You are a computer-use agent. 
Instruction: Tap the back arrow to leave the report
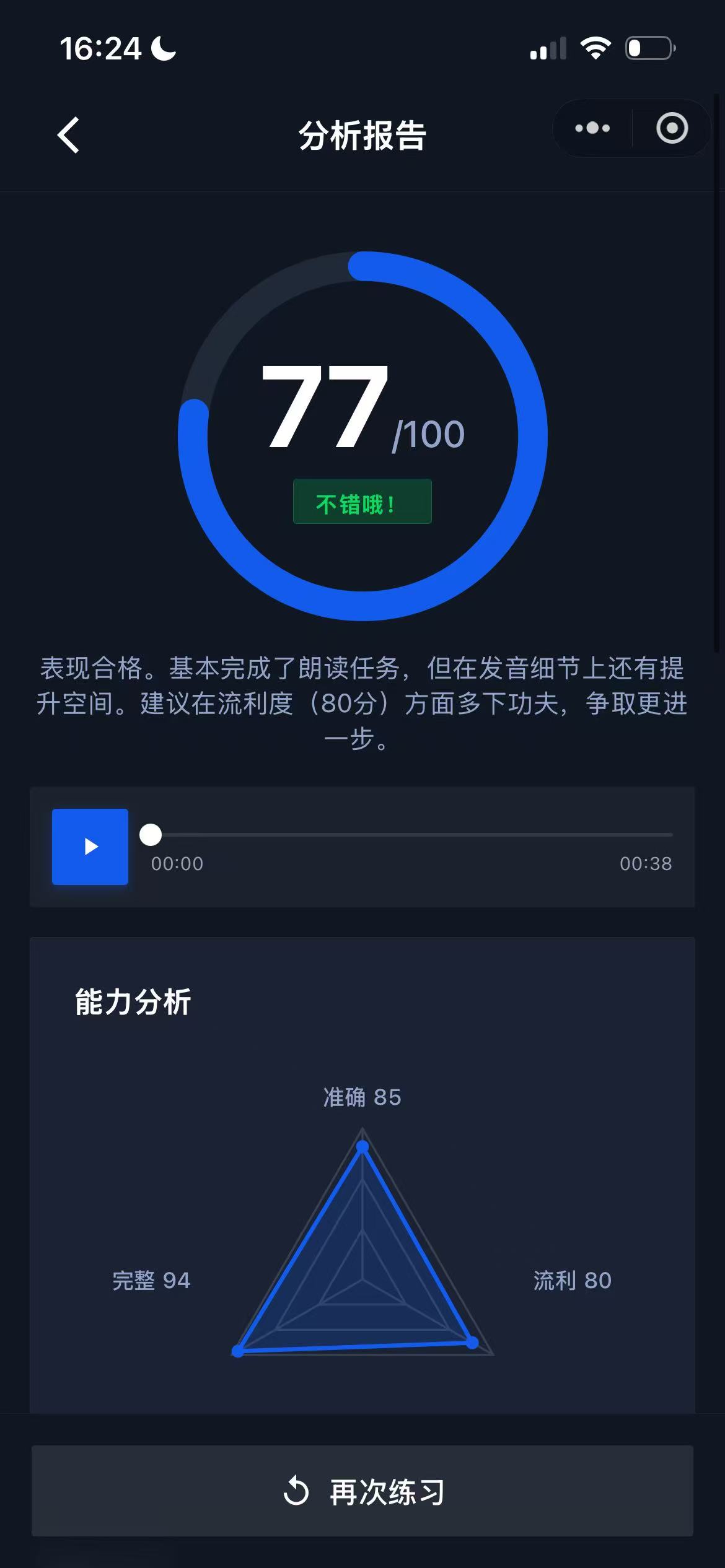pyautogui.click(x=68, y=136)
